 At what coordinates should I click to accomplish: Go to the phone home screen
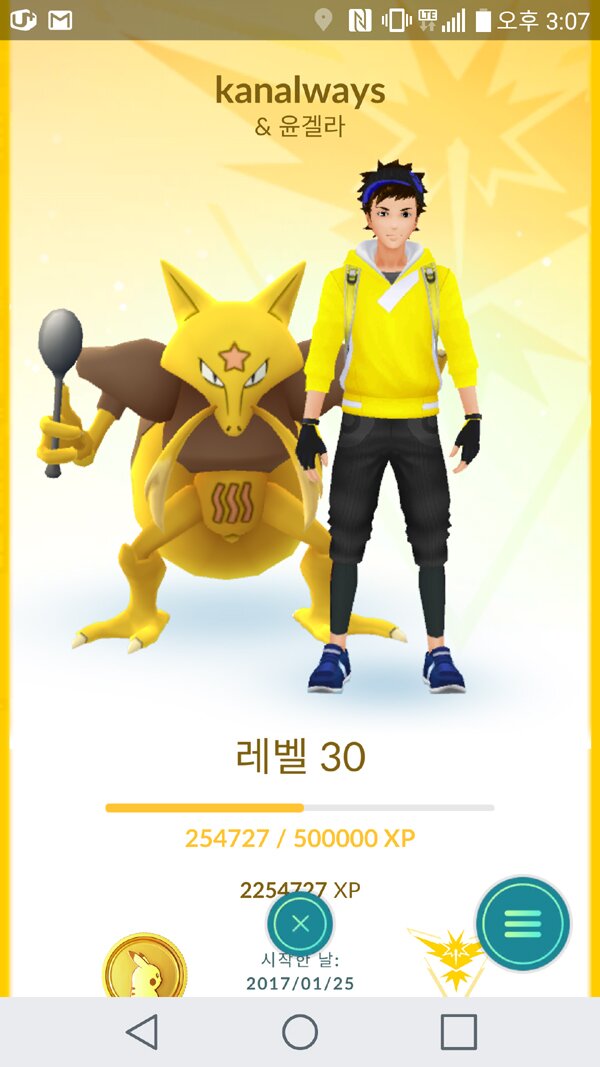(300, 1031)
